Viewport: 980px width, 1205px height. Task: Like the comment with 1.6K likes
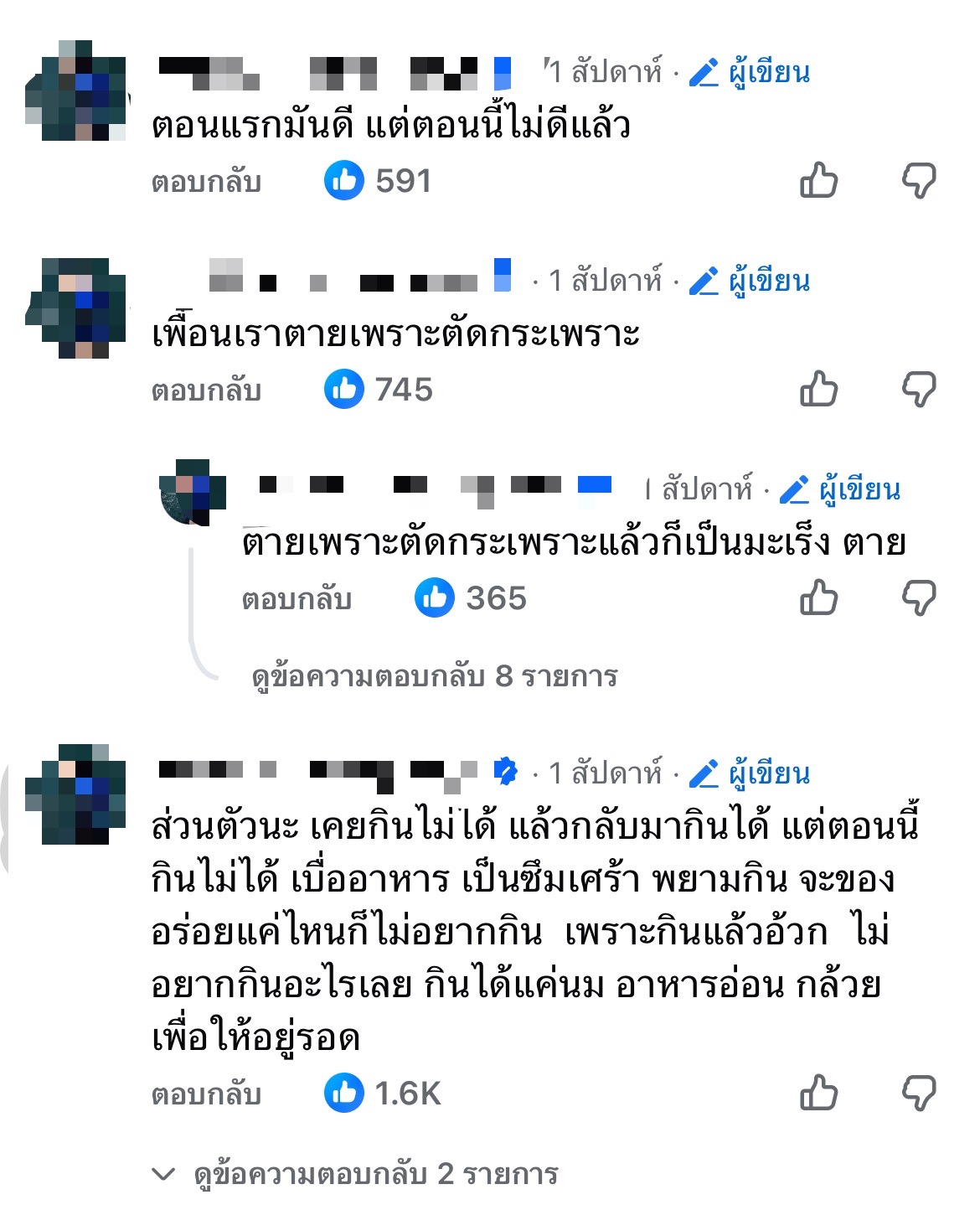pos(818,1093)
